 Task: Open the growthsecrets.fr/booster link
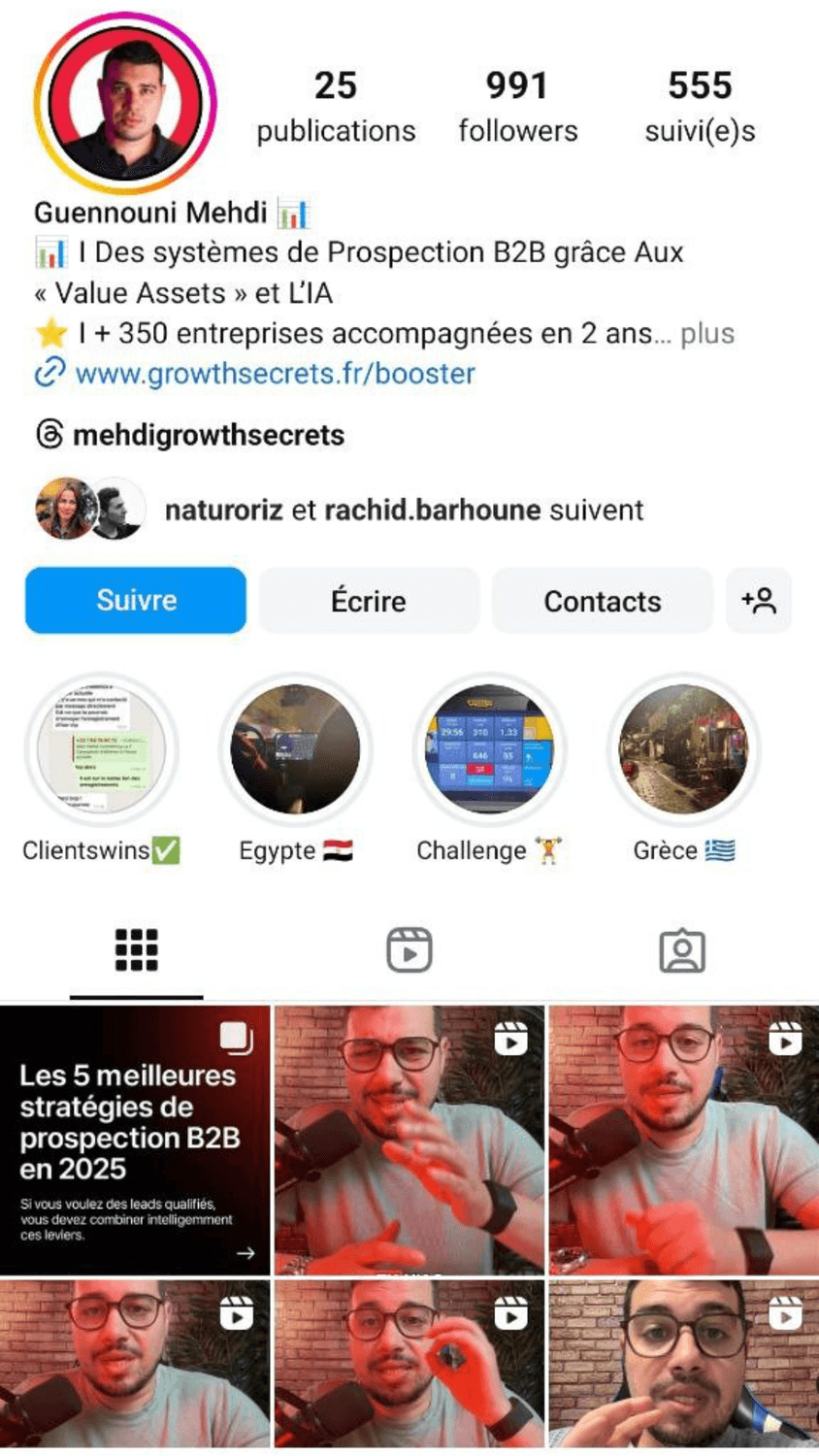pyautogui.click(x=275, y=374)
